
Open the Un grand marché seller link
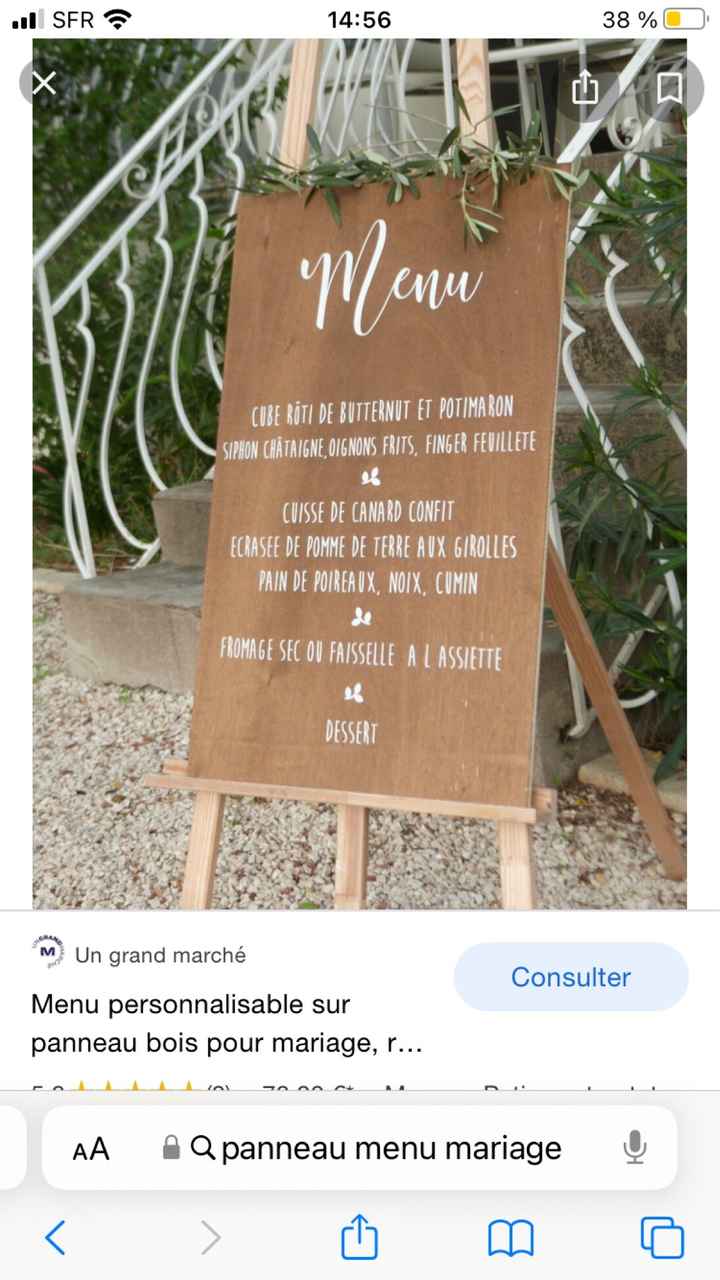(160, 953)
